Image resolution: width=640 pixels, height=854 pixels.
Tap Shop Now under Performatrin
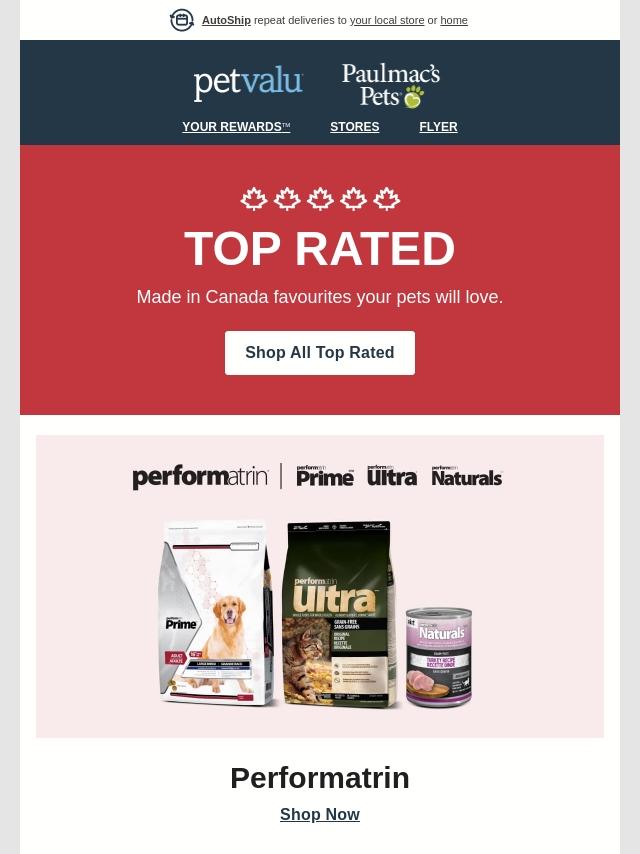tap(320, 814)
